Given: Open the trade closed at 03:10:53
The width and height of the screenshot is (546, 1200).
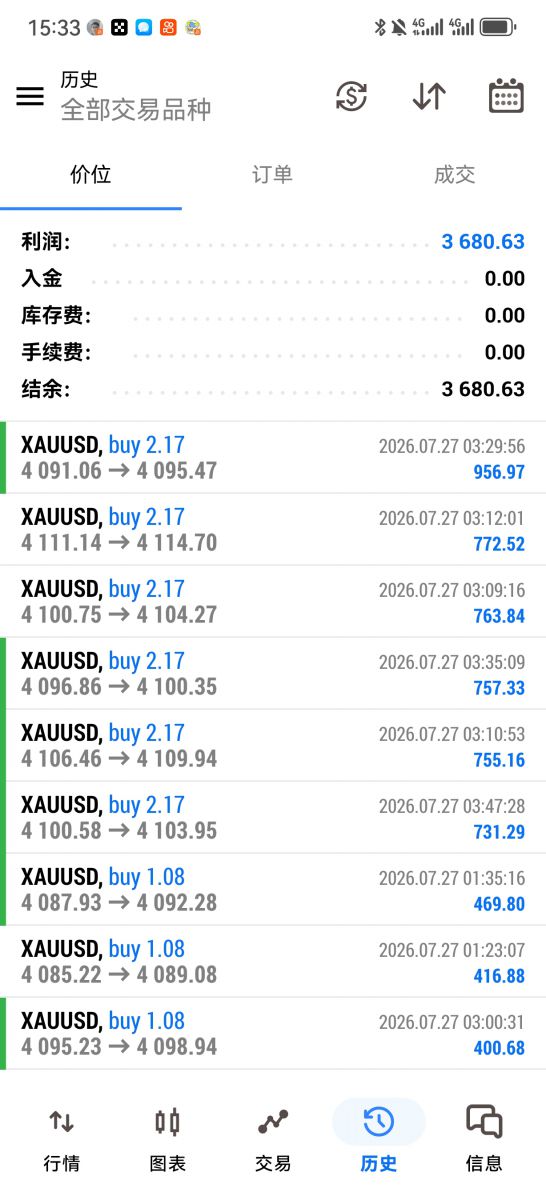Looking at the screenshot, I should 273,746.
